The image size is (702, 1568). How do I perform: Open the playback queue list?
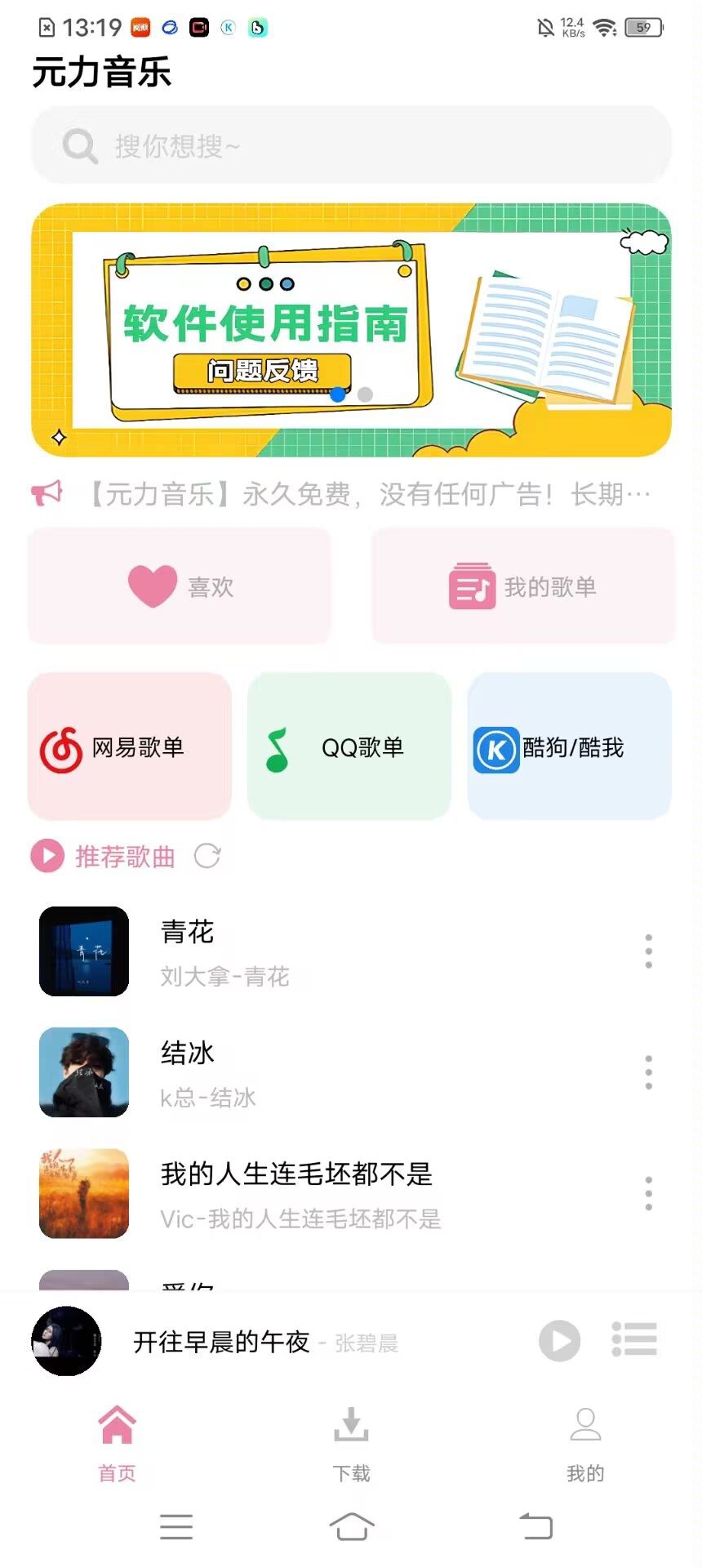[634, 1340]
